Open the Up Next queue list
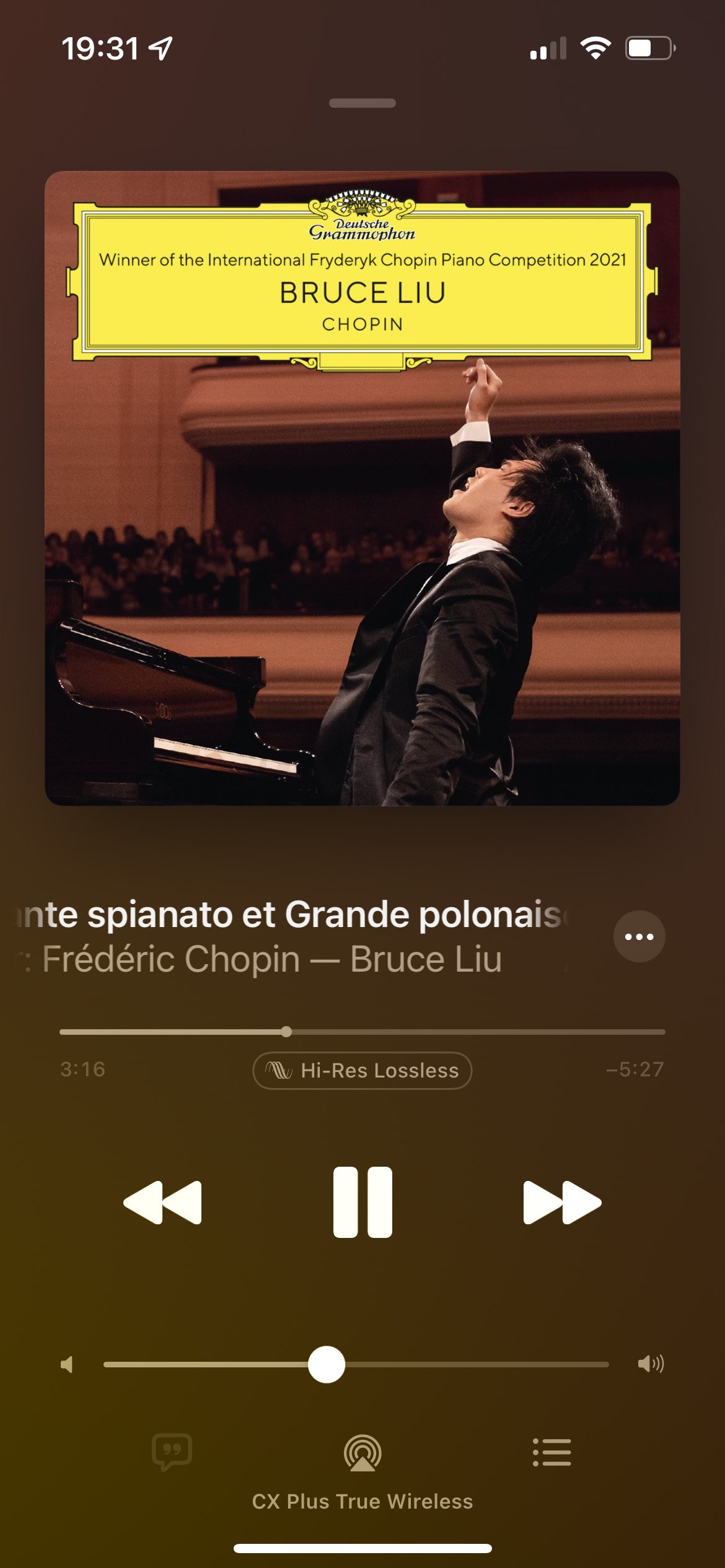 click(x=551, y=1452)
